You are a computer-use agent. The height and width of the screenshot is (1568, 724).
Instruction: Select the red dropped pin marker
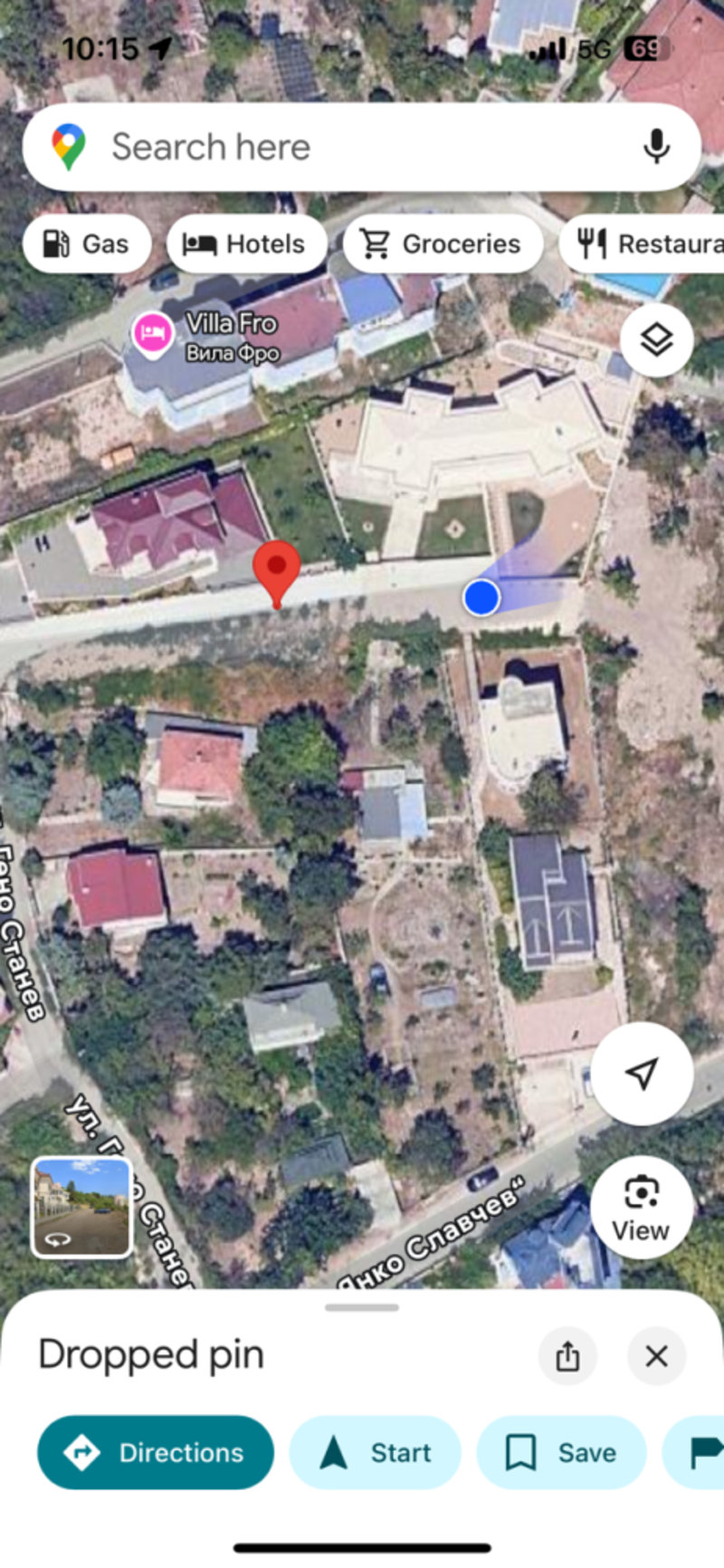click(277, 570)
